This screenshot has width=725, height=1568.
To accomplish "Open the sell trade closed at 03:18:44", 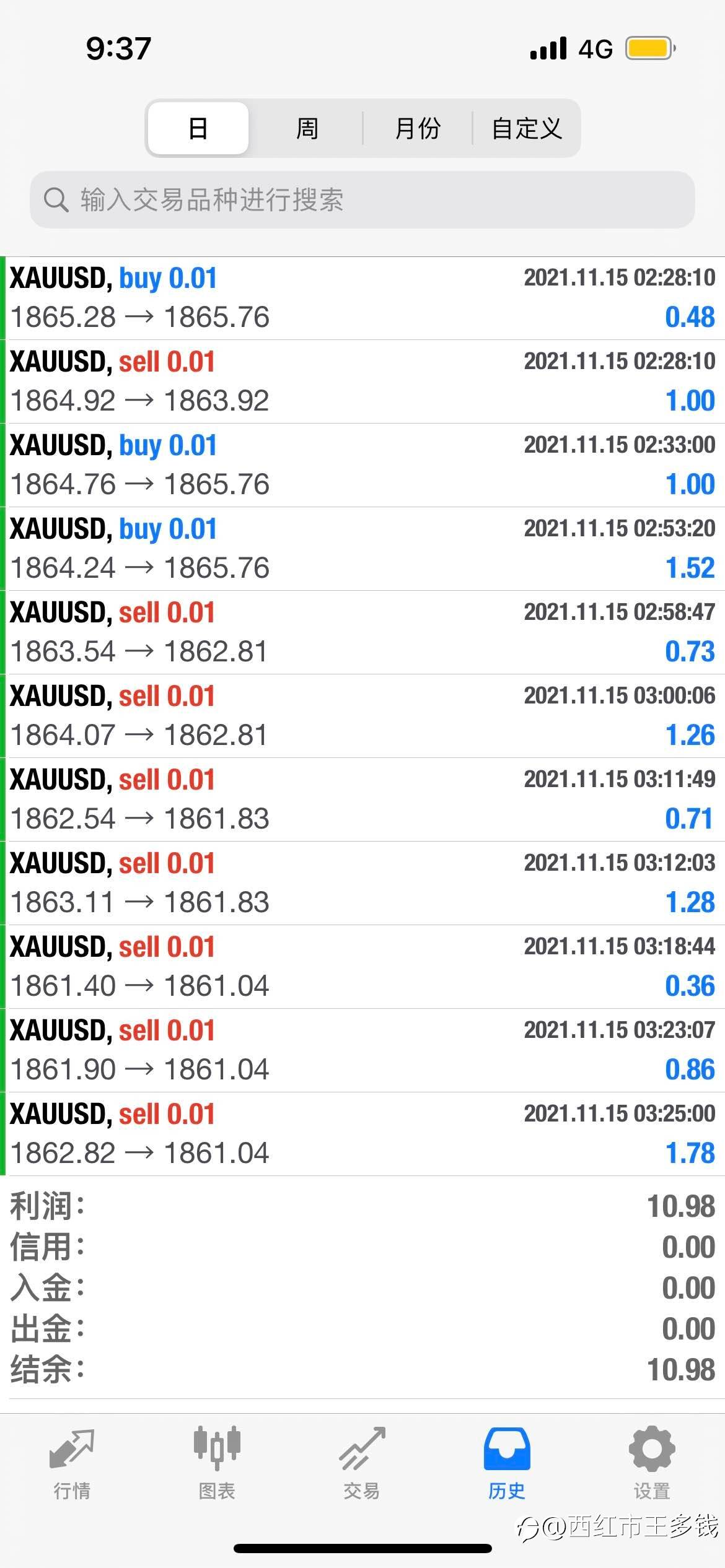I will point(362,967).
